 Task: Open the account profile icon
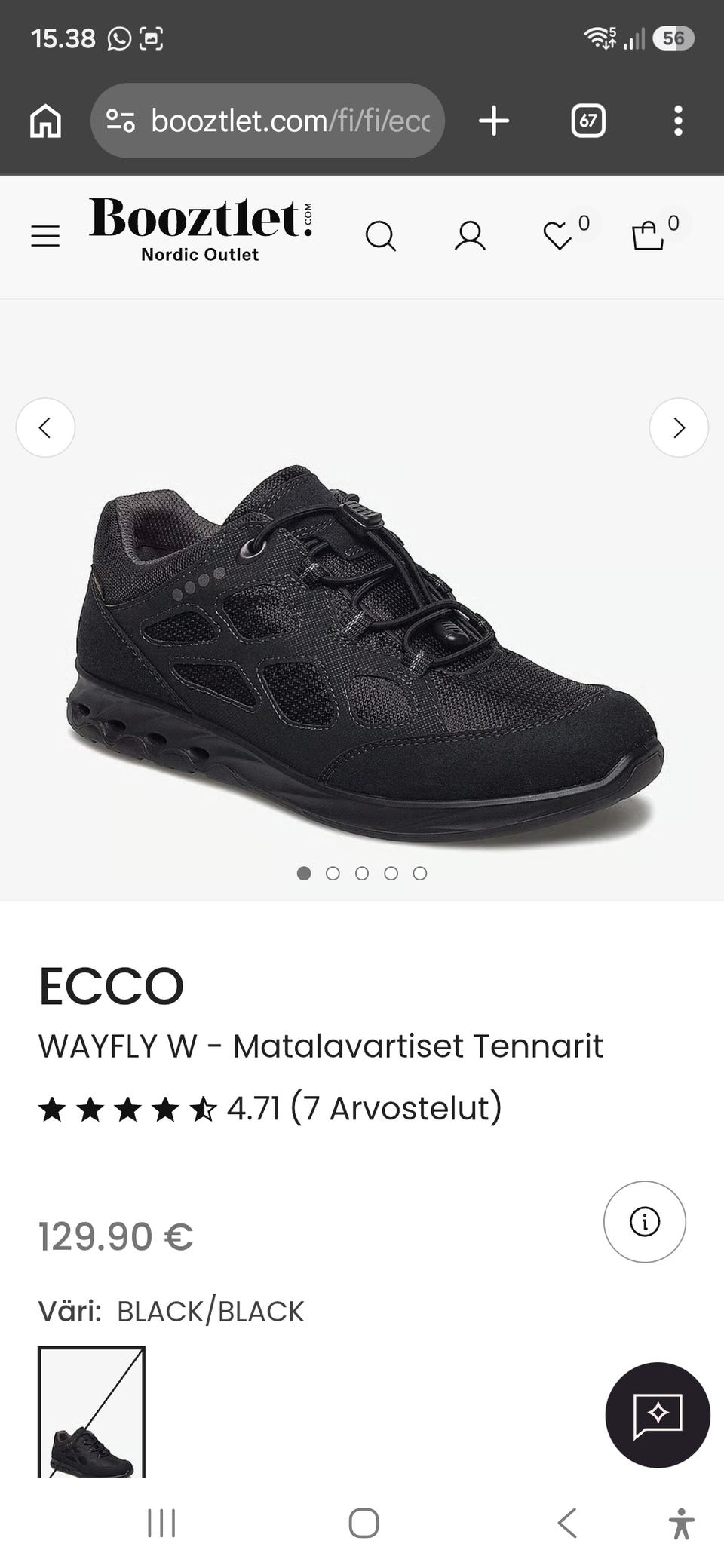click(470, 236)
